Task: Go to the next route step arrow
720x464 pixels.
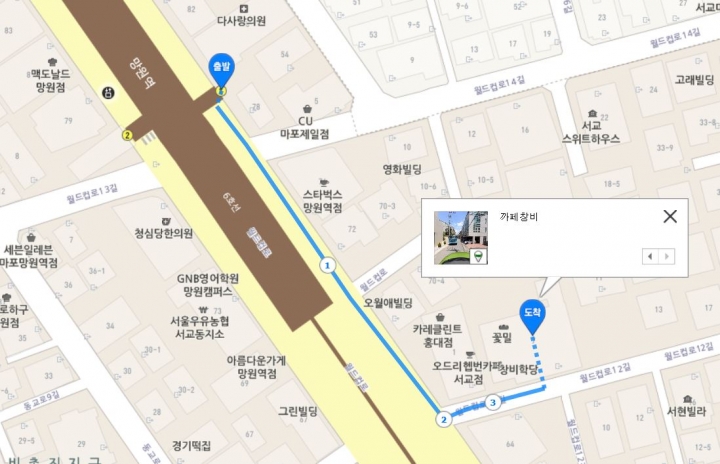Action: point(667,257)
